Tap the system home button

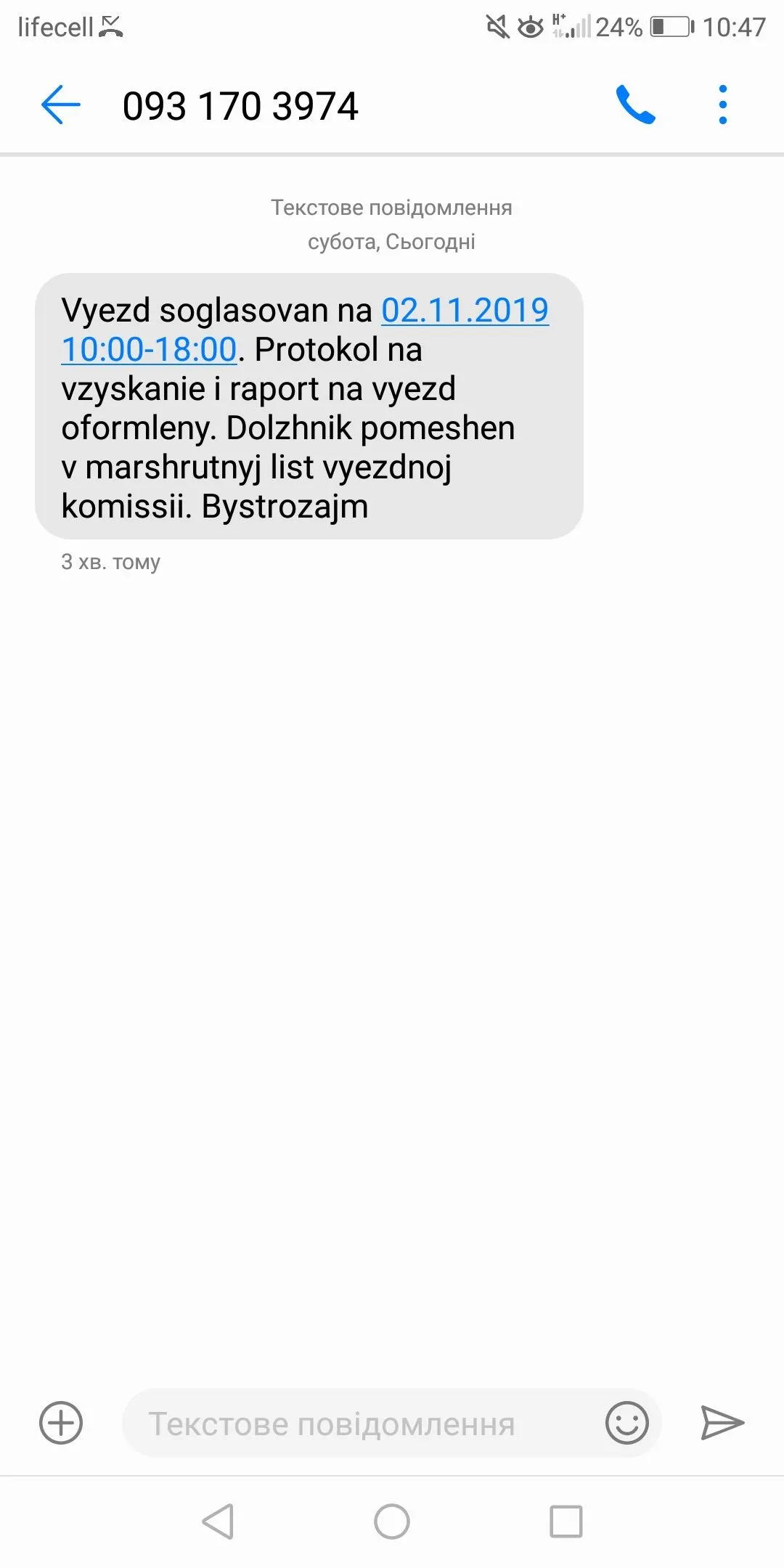[392, 1521]
